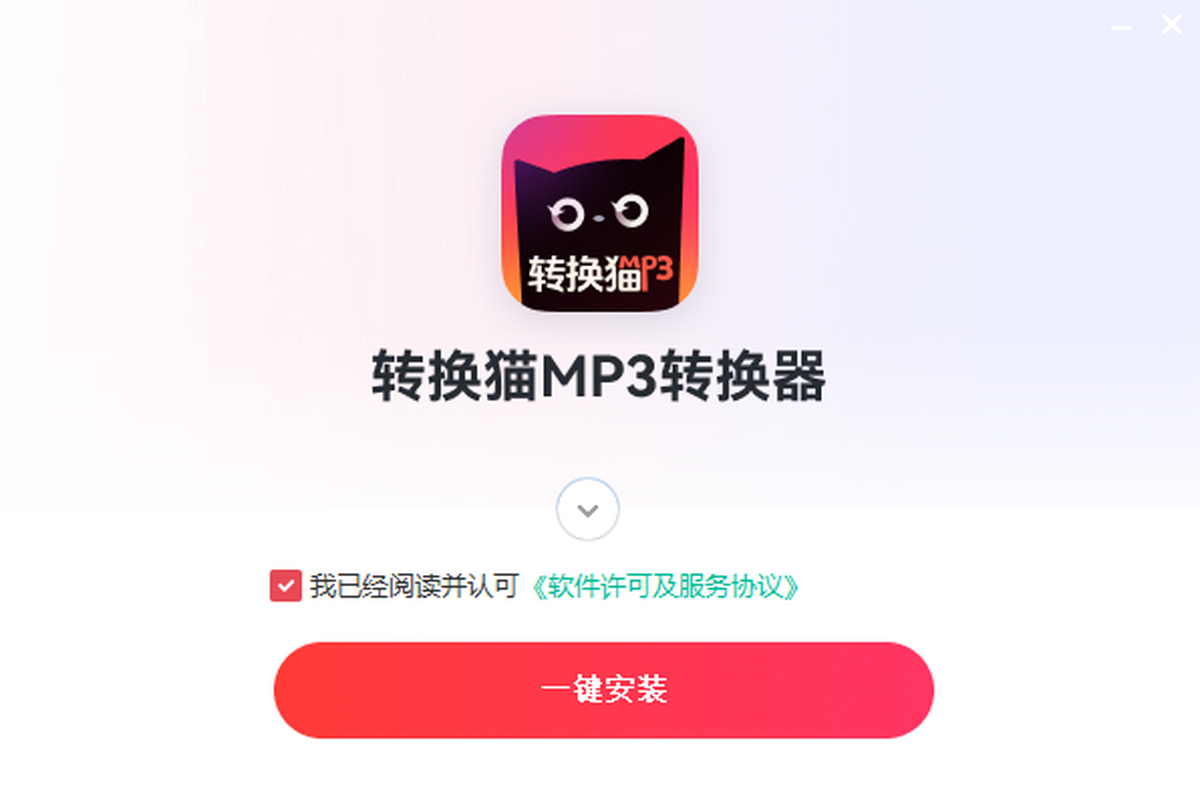This screenshot has height=793, width=1200.
Task: Expand the install options chevron
Action: coord(588,510)
